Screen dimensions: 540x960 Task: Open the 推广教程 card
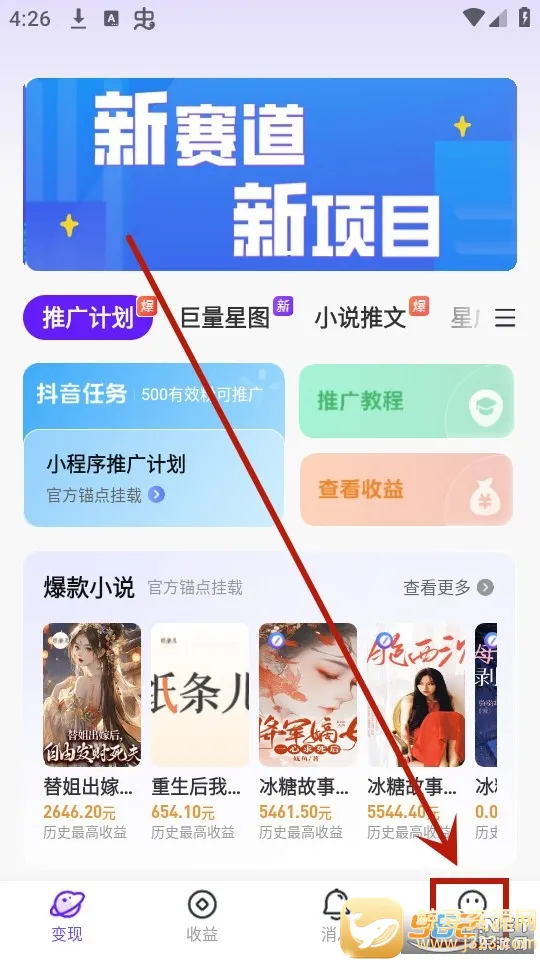click(407, 401)
